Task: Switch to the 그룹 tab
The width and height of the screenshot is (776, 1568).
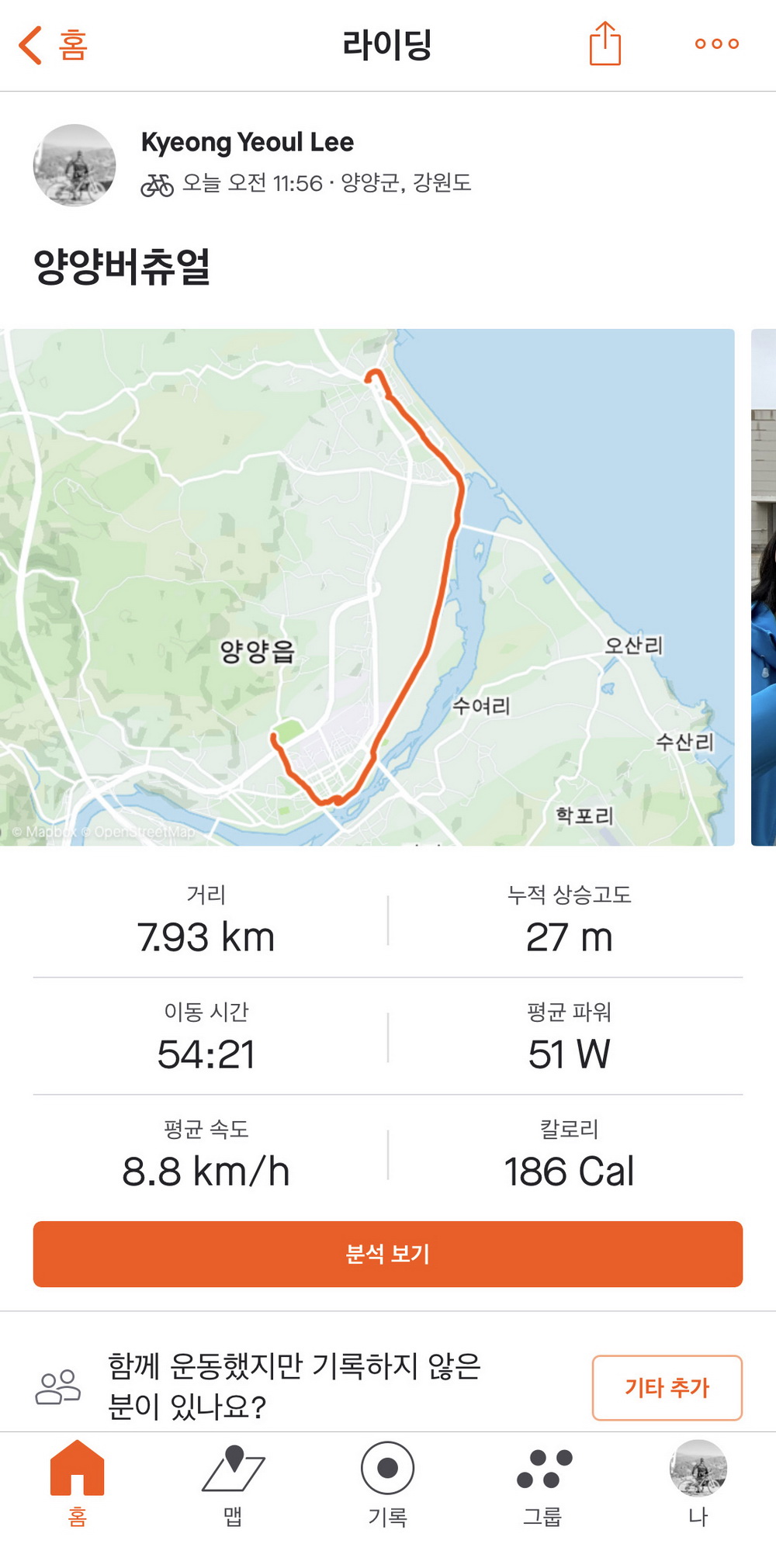Action: [542, 1483]
